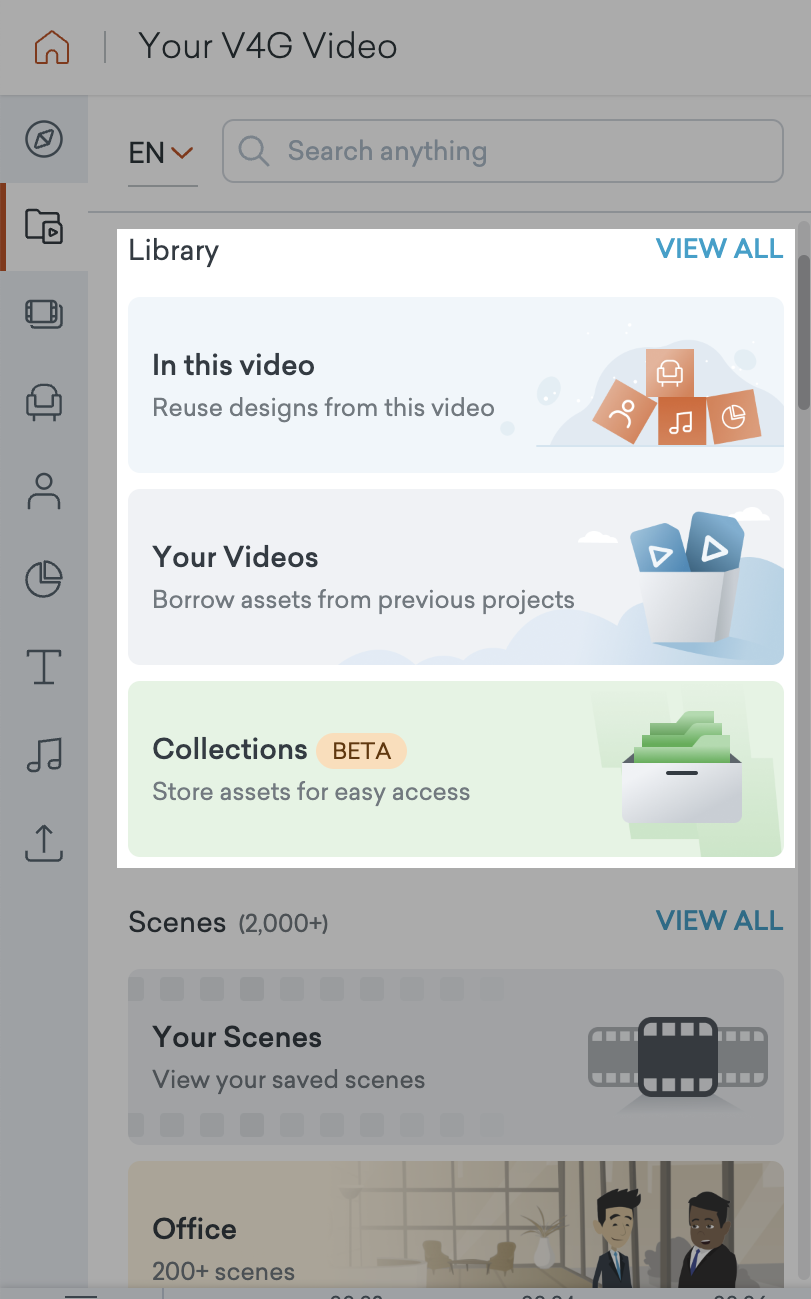
Task: Open the Charts panel icon
Action: pyautogui.click(x=44, y=579)
